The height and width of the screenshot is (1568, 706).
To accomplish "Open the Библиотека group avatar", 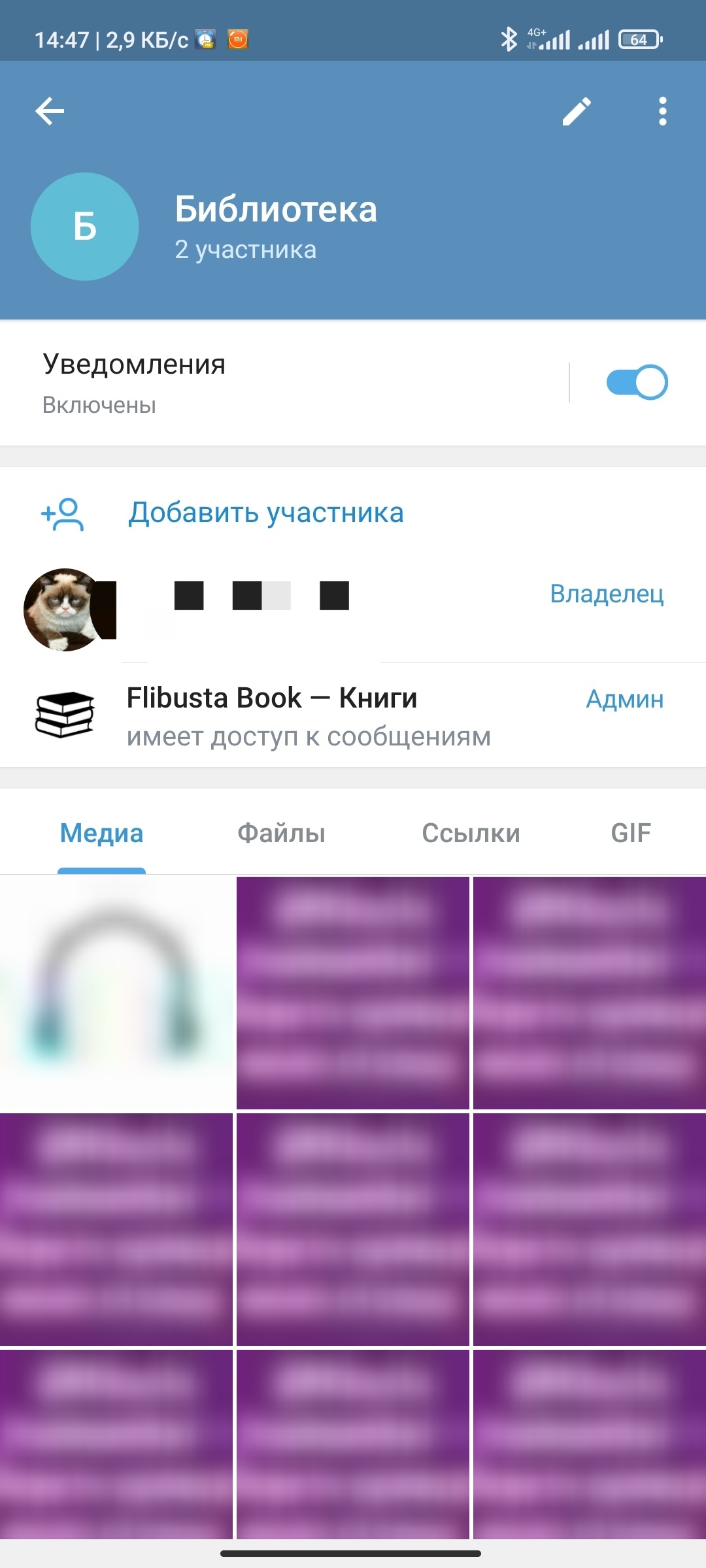I will click(x=85, y=227).
